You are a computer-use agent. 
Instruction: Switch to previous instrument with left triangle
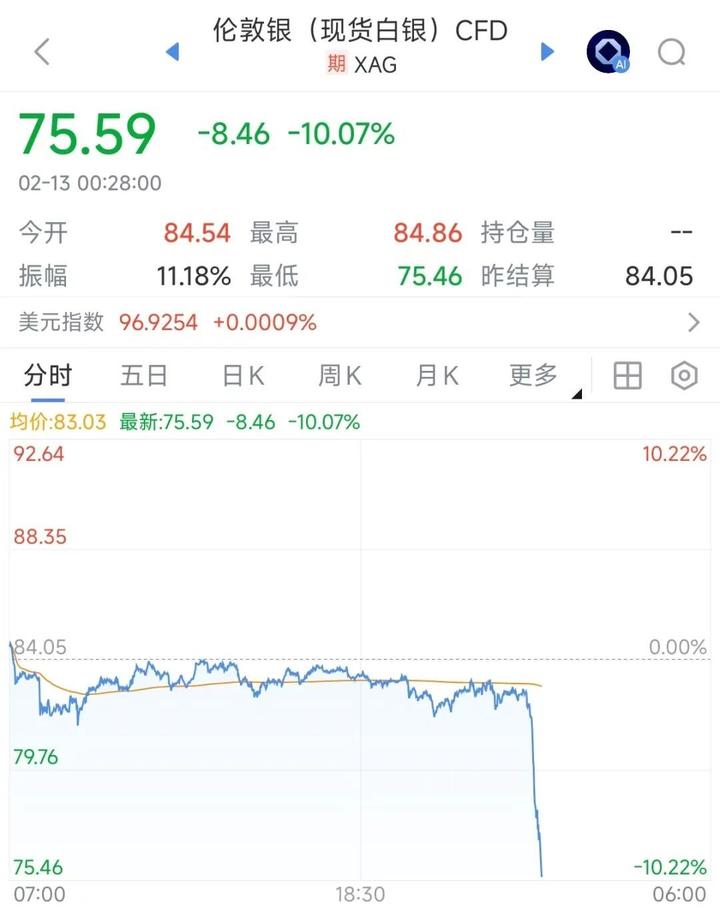click(x=172, y=51)
